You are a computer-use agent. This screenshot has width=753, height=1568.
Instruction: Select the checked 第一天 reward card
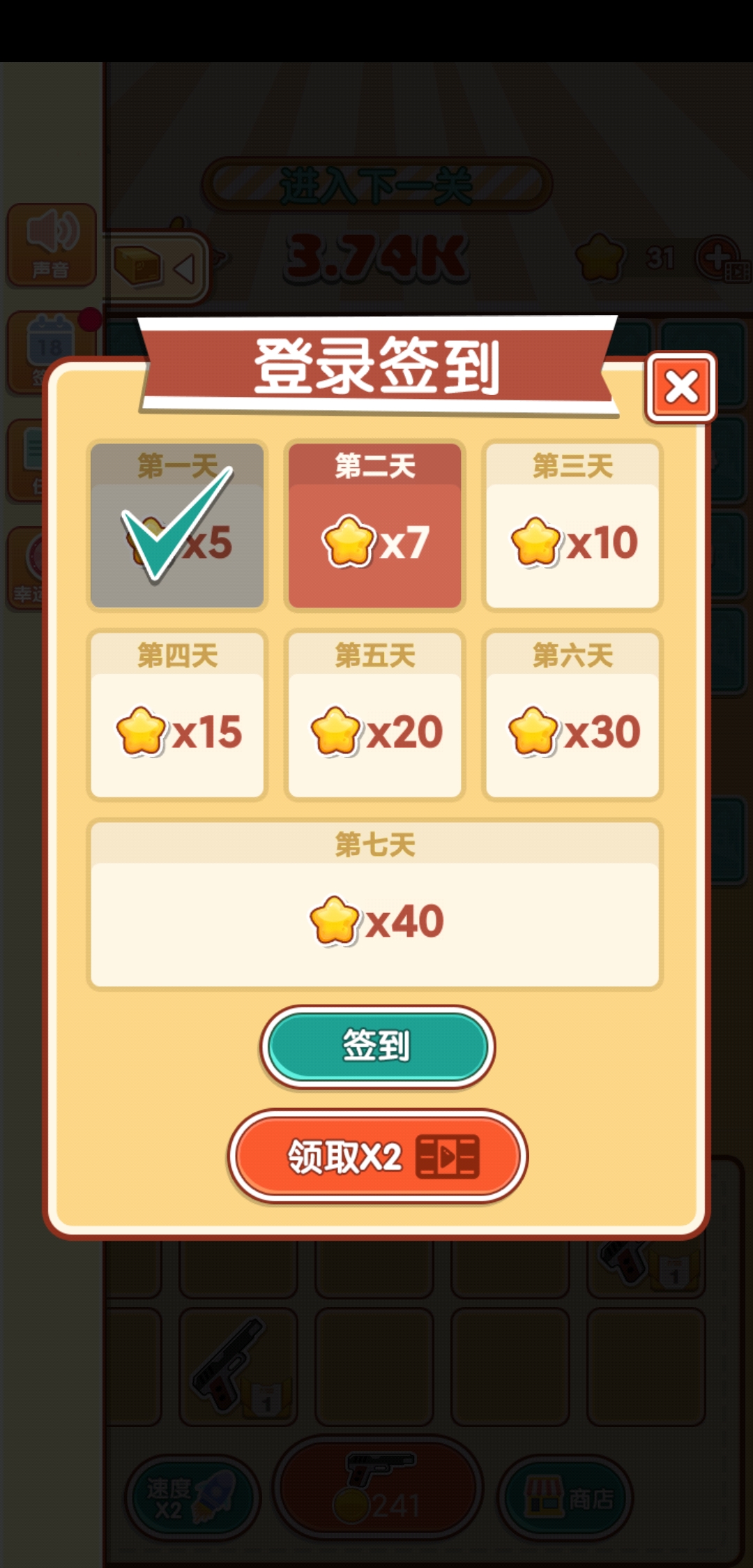tap(178, 525)
